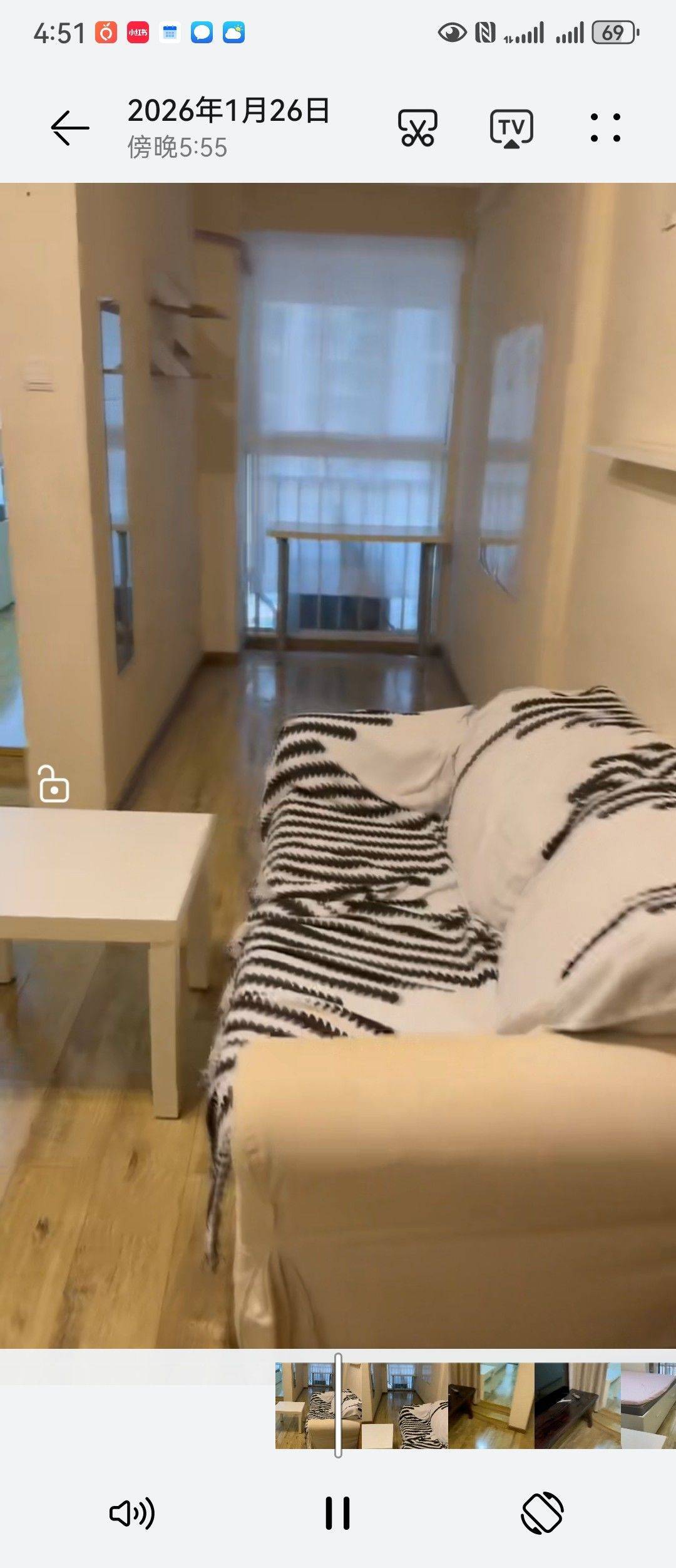Pause the video playback

(337, 1514)
